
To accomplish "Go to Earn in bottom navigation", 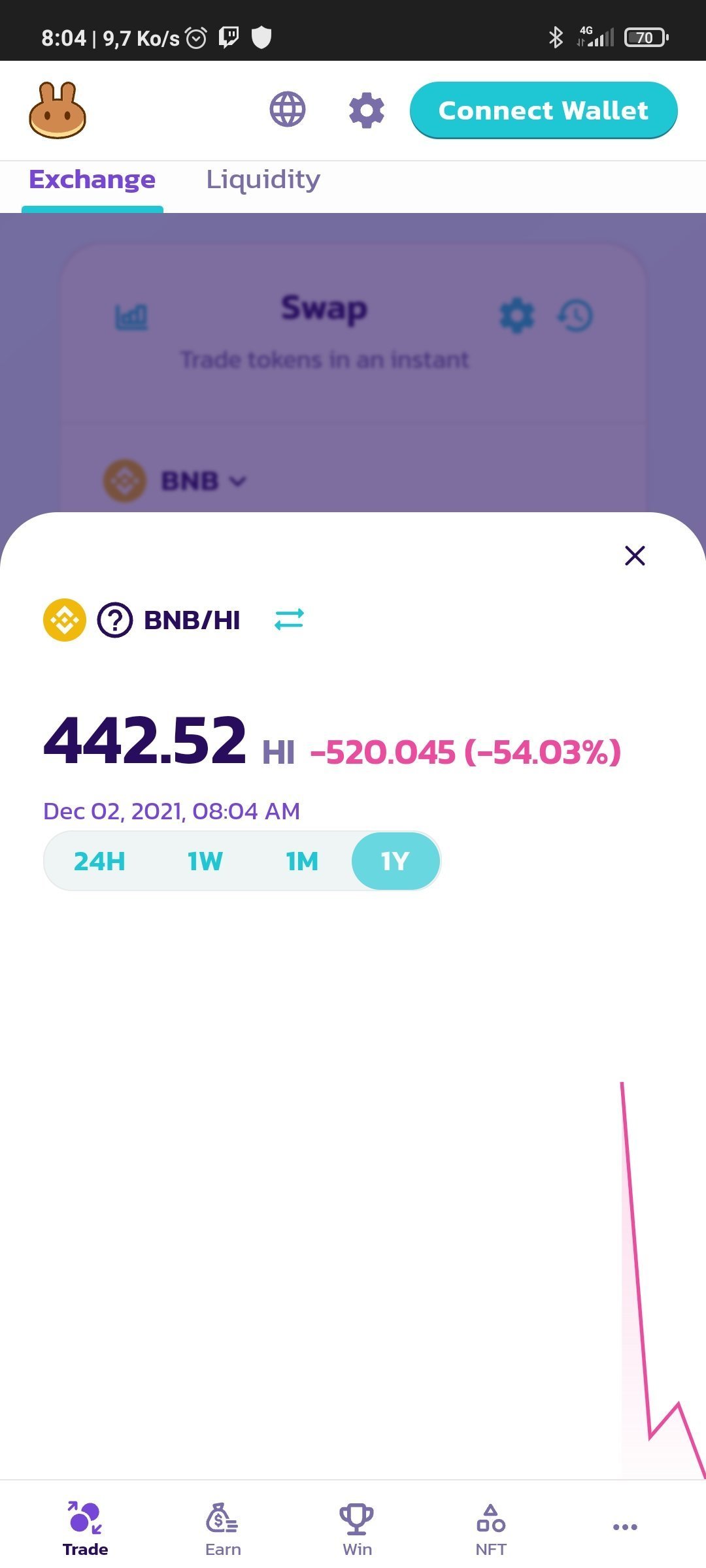I will click(223, 1528).
